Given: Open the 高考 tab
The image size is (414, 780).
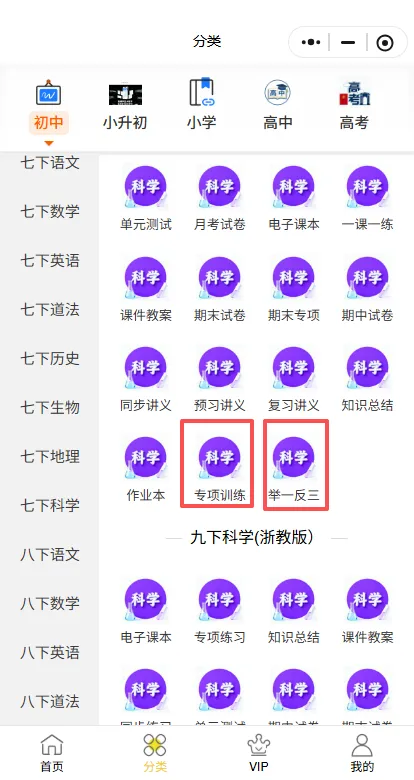Looking at the screenshot, I should pyautogui.click(x=354, y=104).
